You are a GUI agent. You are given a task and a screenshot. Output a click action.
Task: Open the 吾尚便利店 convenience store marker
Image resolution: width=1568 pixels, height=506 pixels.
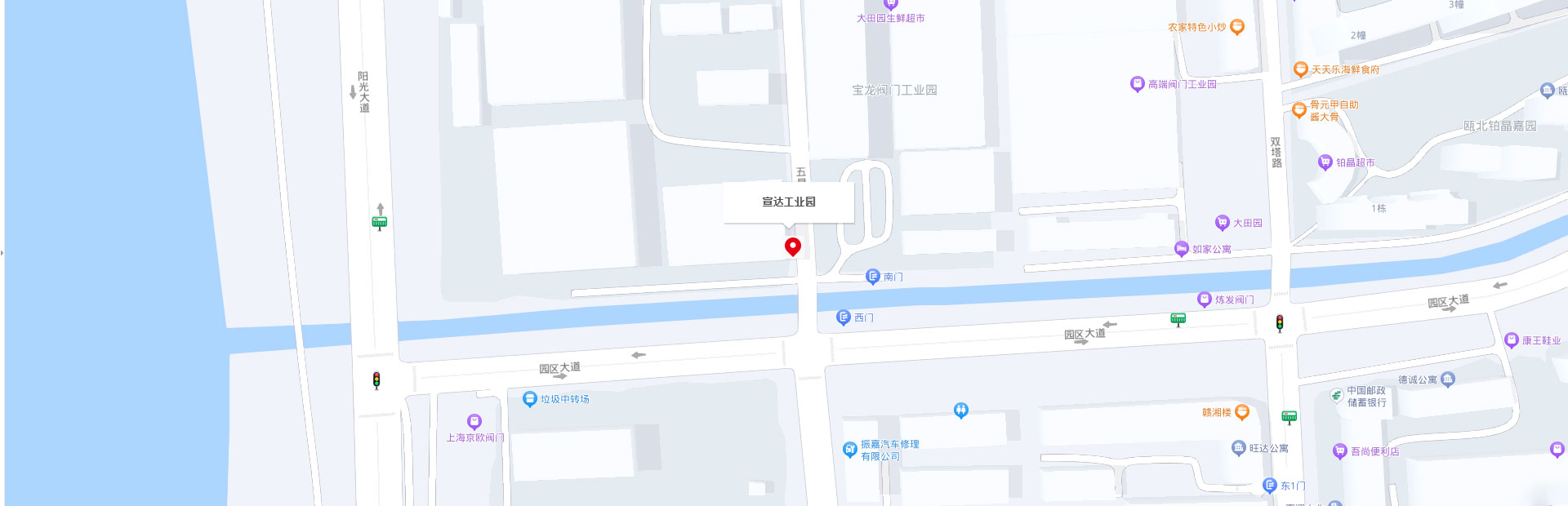click(1339, 451)
